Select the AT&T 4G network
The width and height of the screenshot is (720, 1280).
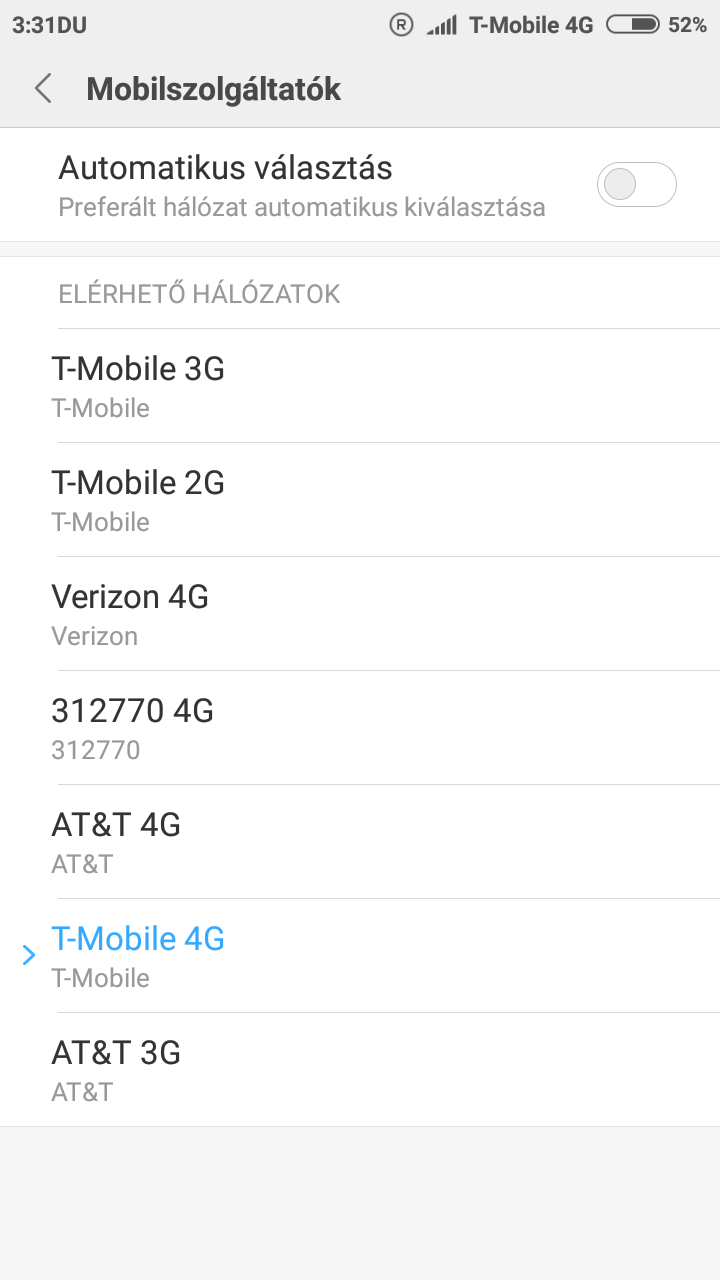[360, 842]
